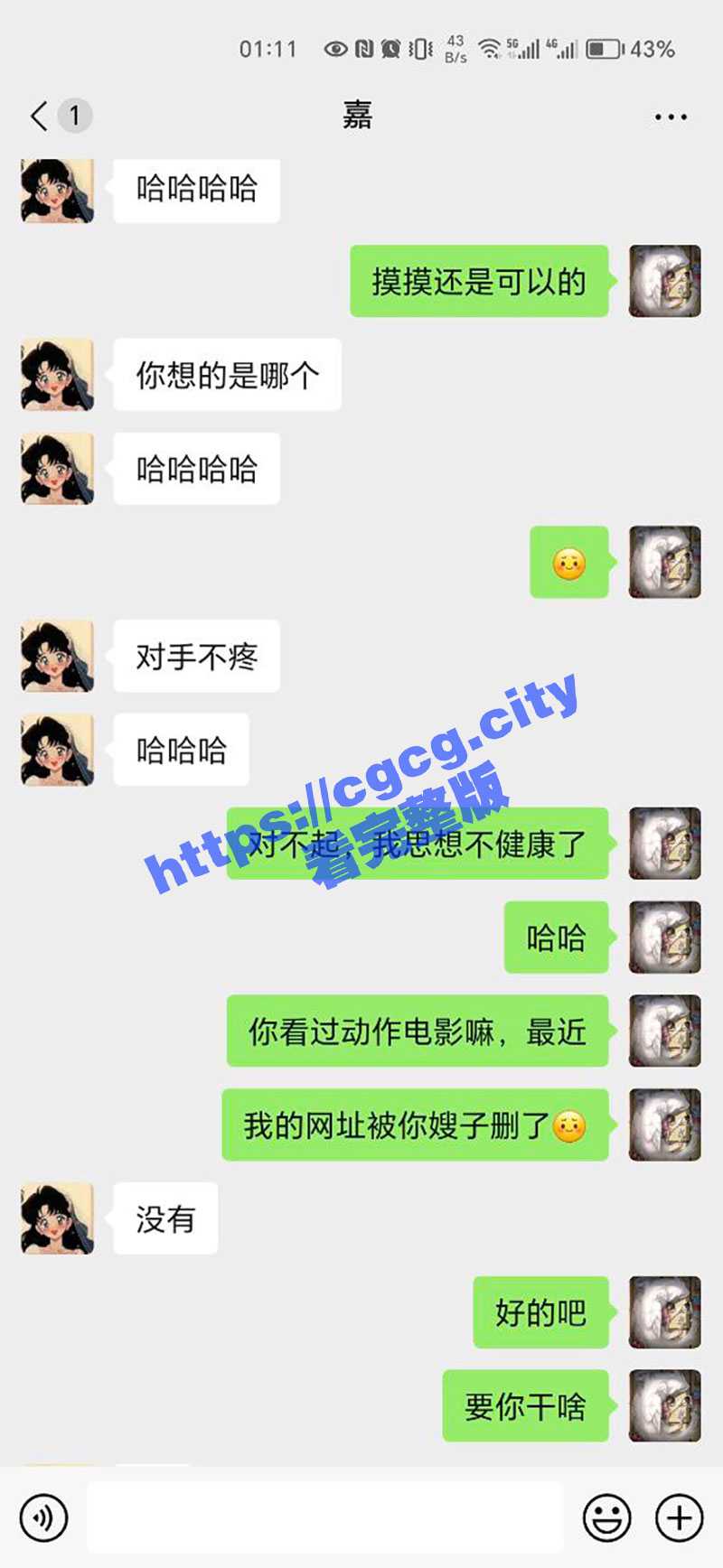
Task: Open the chat info overflow menu
Action: 670,117
